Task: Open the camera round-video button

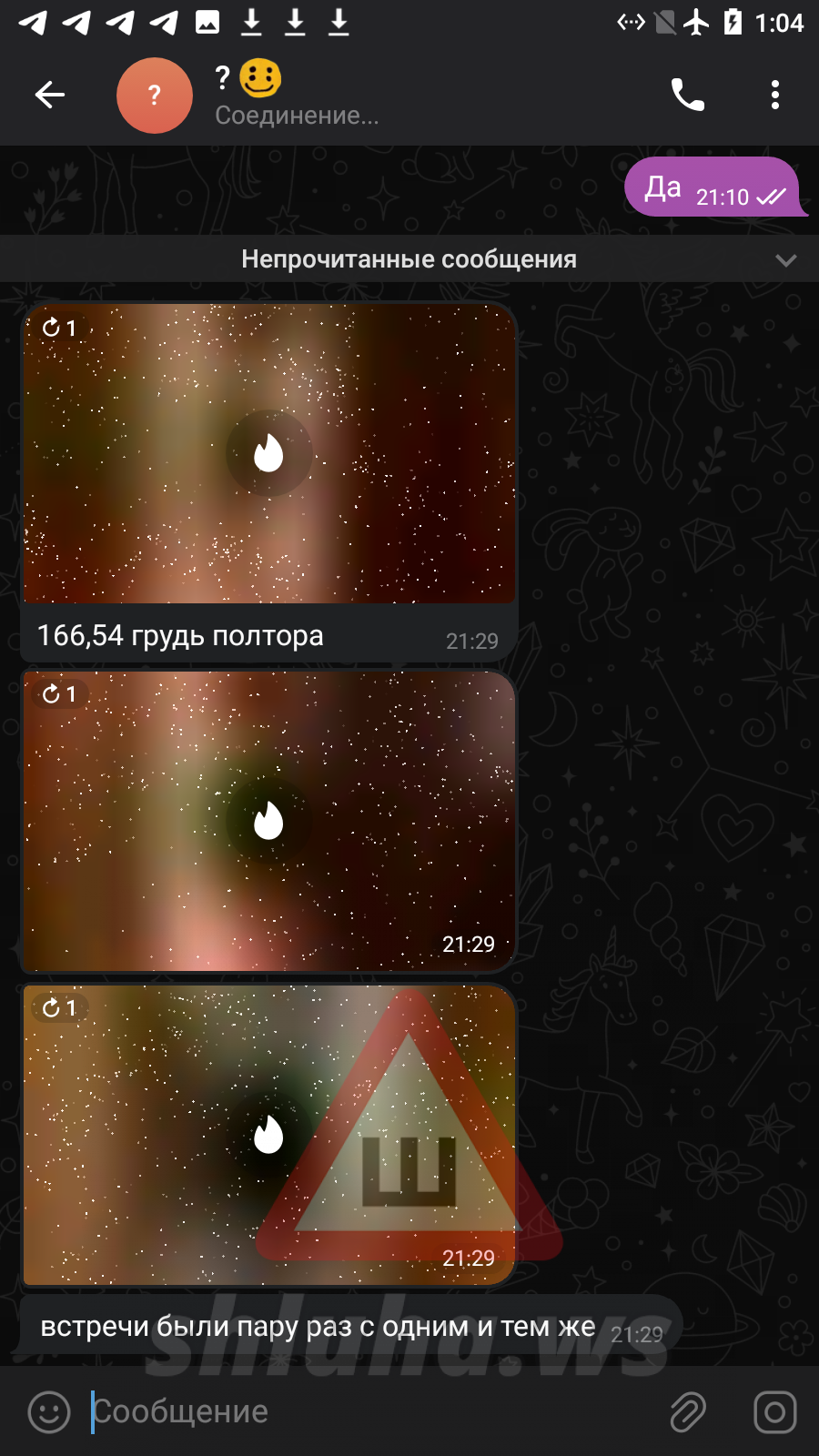Action: (x=775, y=1412)
